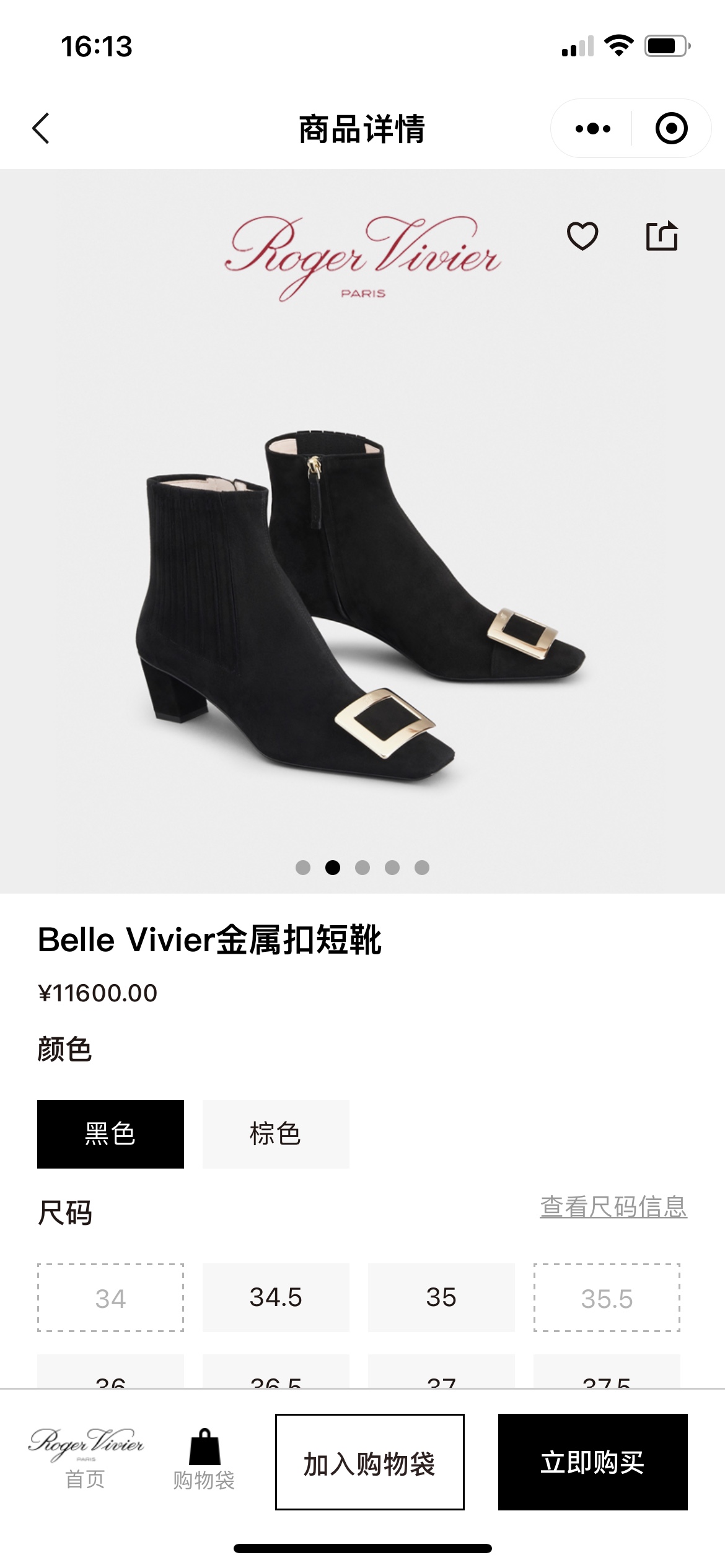Add the boots to favorites with heart
Screen dimensions: 725x1568
point(582,236)
